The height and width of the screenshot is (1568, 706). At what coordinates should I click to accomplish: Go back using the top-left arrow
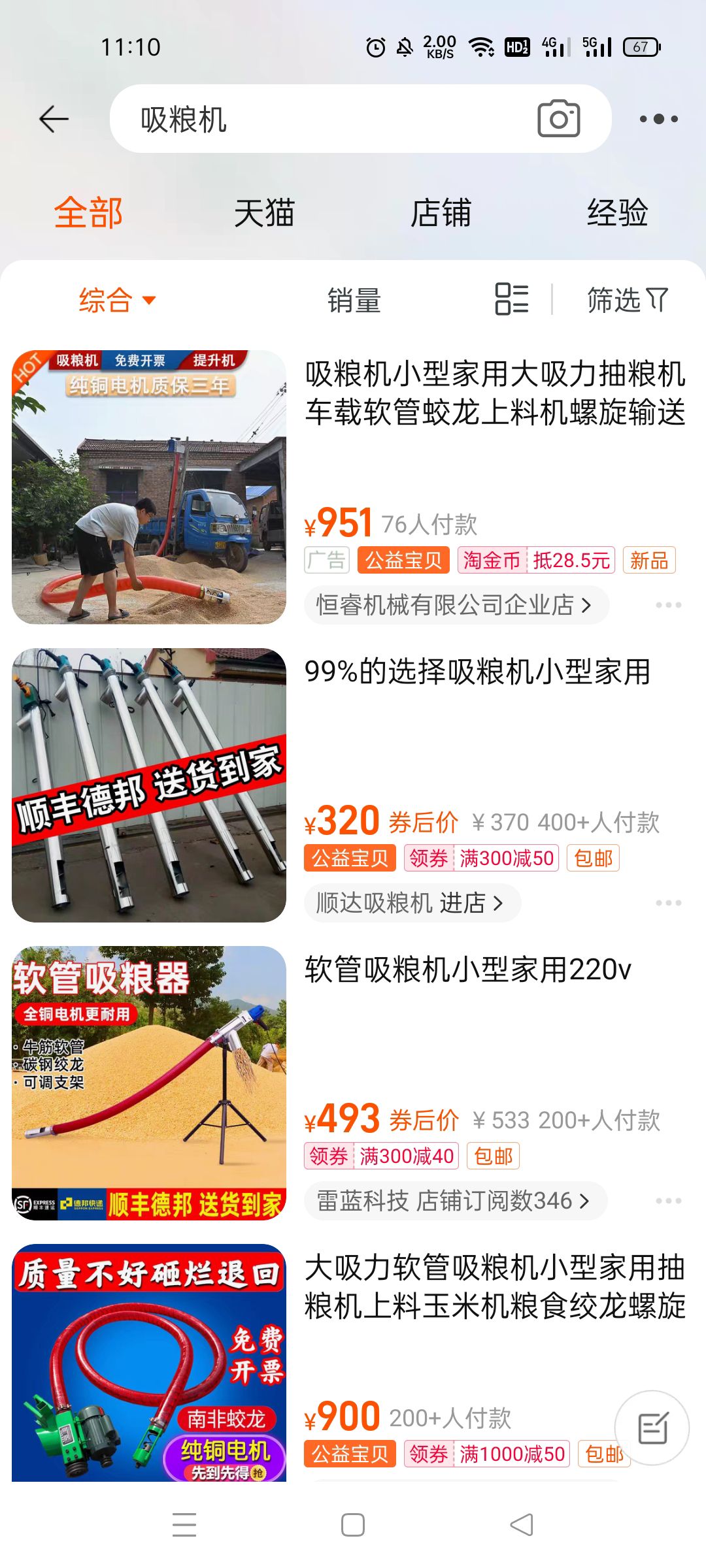click(x=54, y=119)
